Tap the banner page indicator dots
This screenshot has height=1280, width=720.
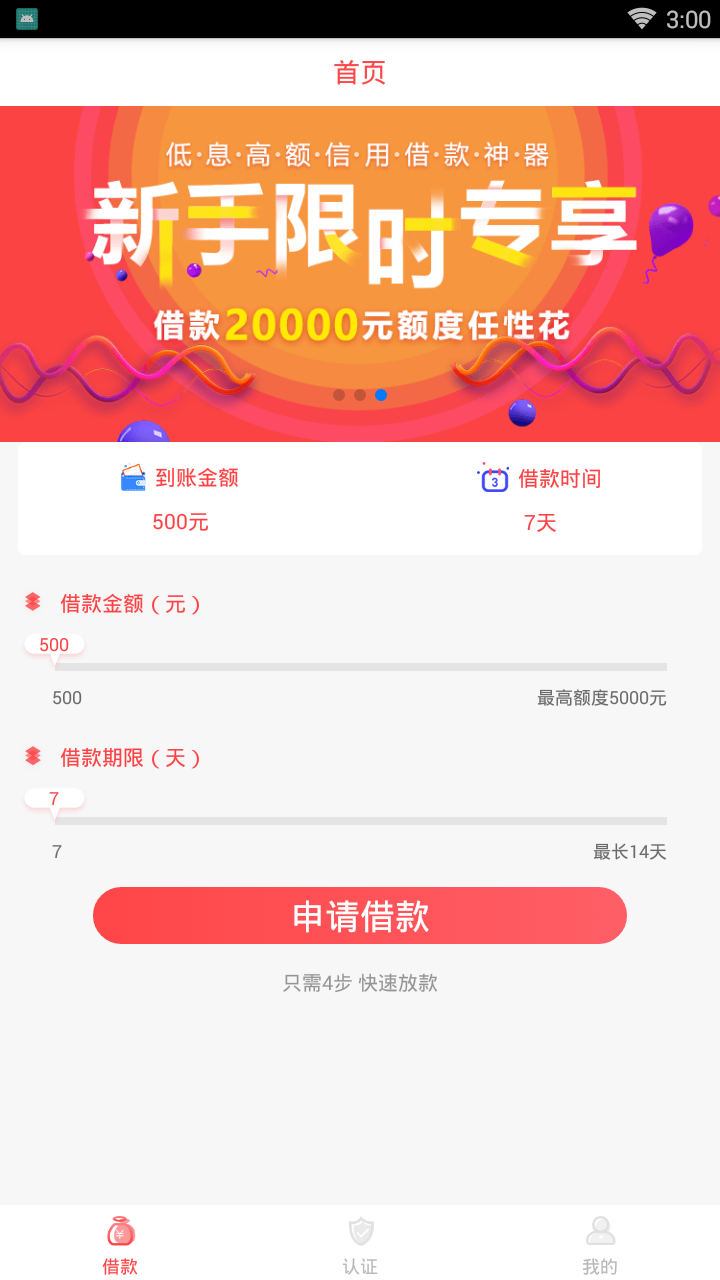360,395
